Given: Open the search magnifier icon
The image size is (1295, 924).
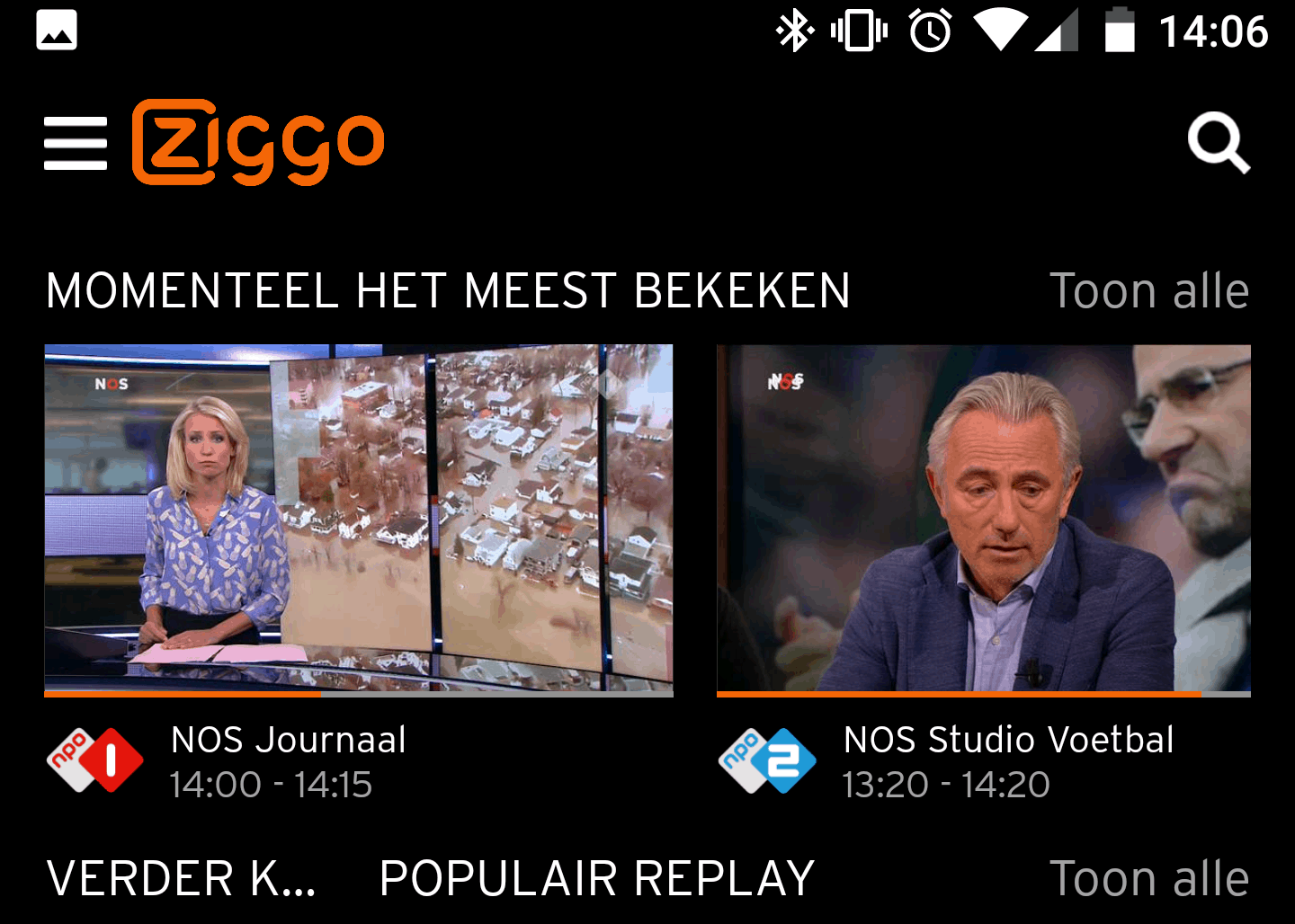Looking at the screenshot, I should click(1219, 142).
